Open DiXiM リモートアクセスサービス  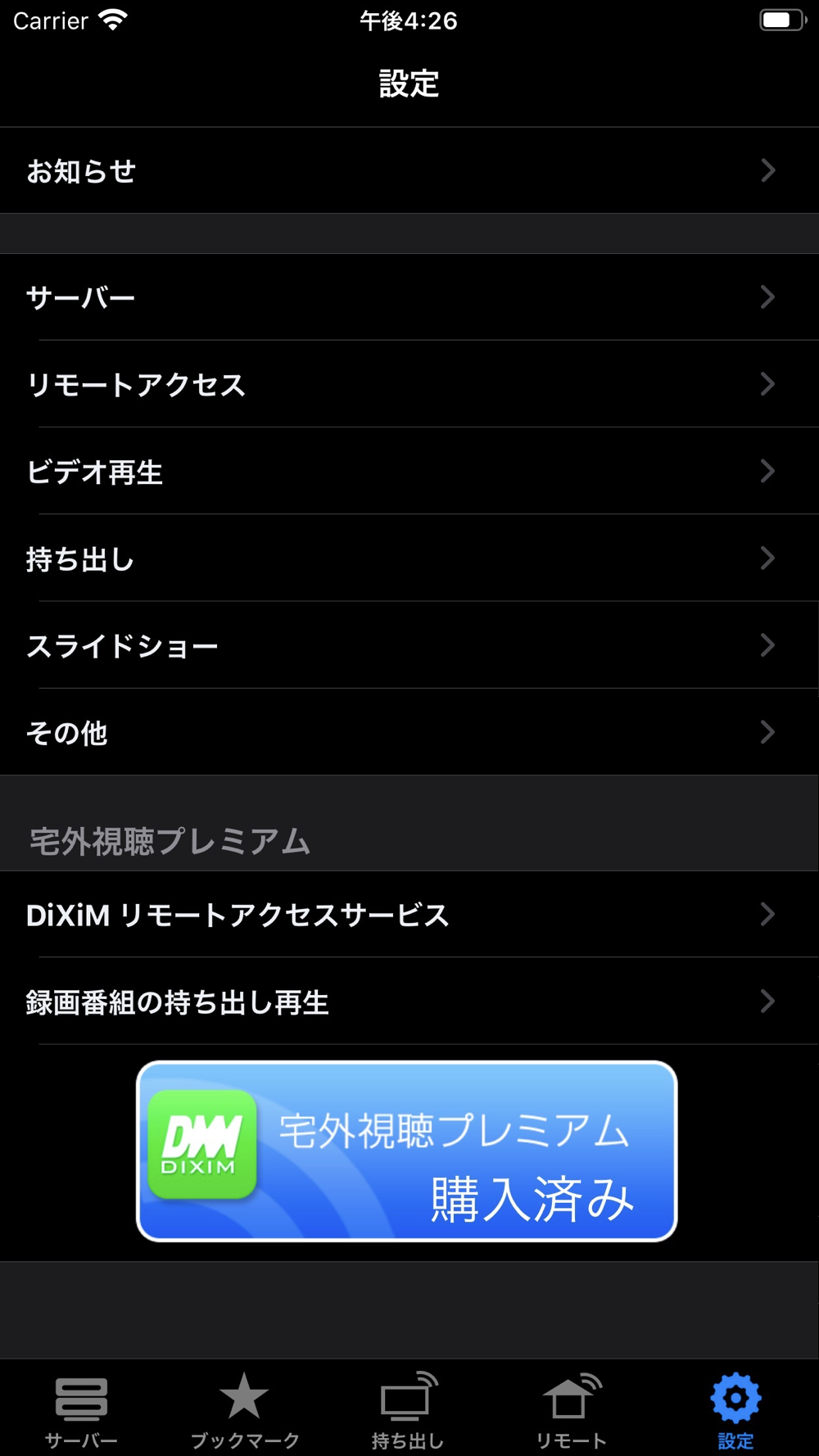[409, 914]
